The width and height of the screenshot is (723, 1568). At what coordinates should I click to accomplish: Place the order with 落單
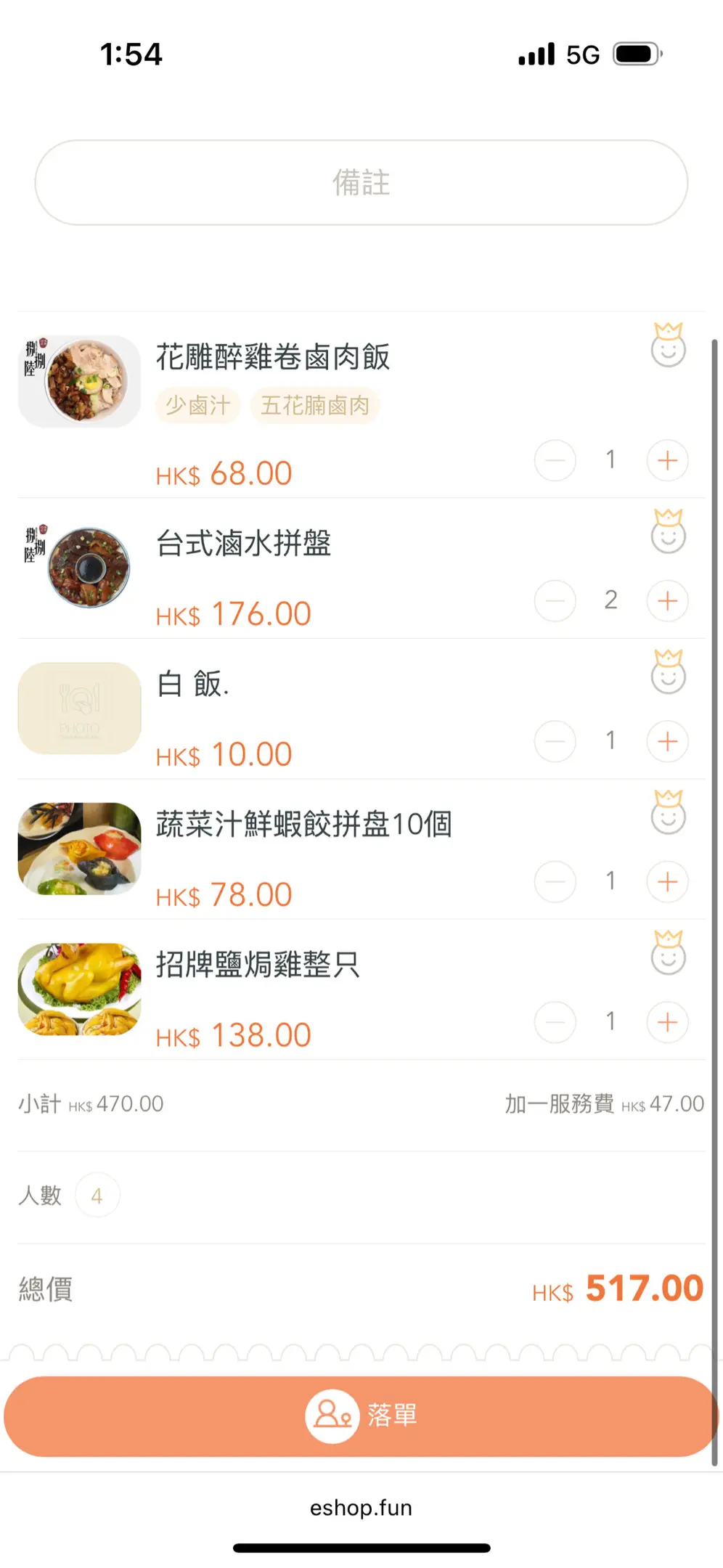click(x=361, y=1416)
